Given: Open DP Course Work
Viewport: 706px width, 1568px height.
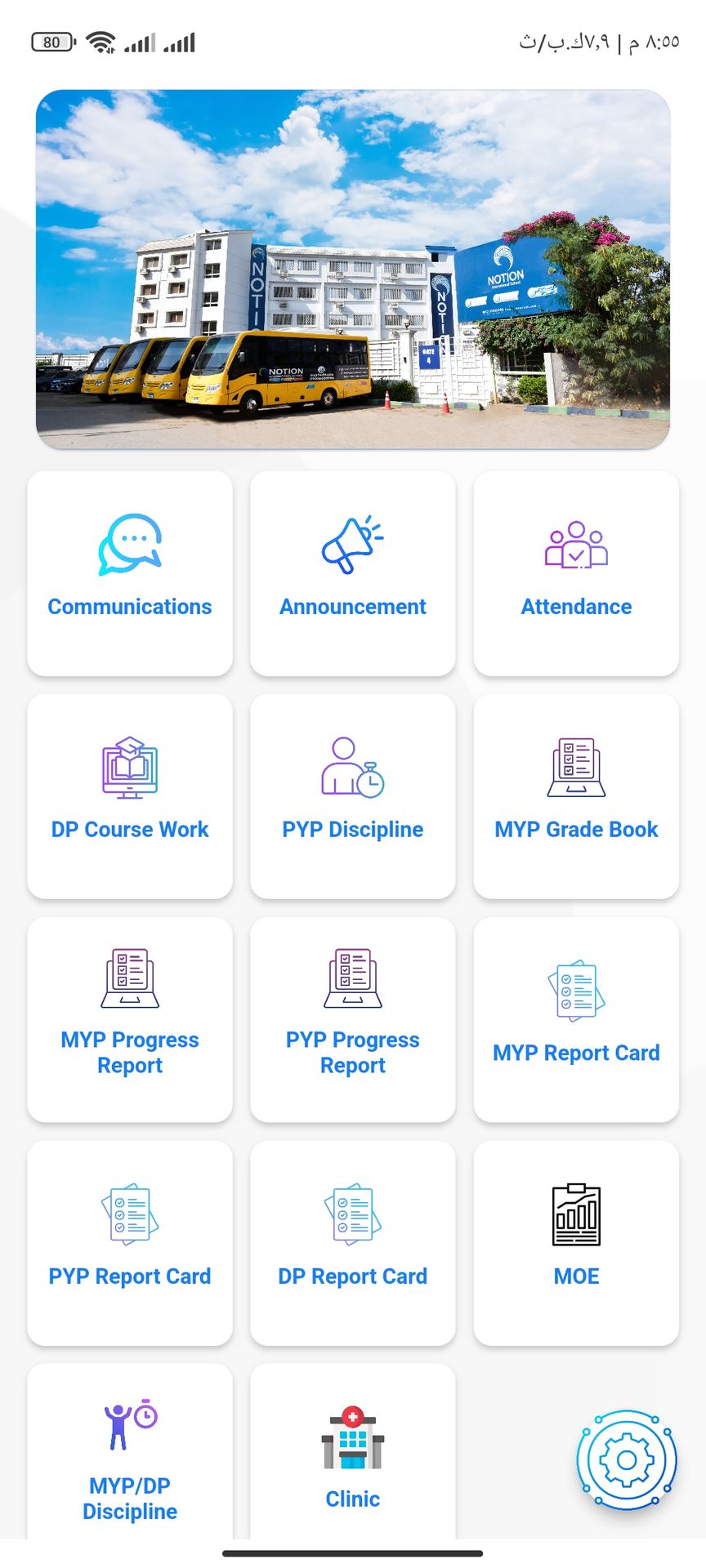Looking at the screenshot, I should 130,796.
